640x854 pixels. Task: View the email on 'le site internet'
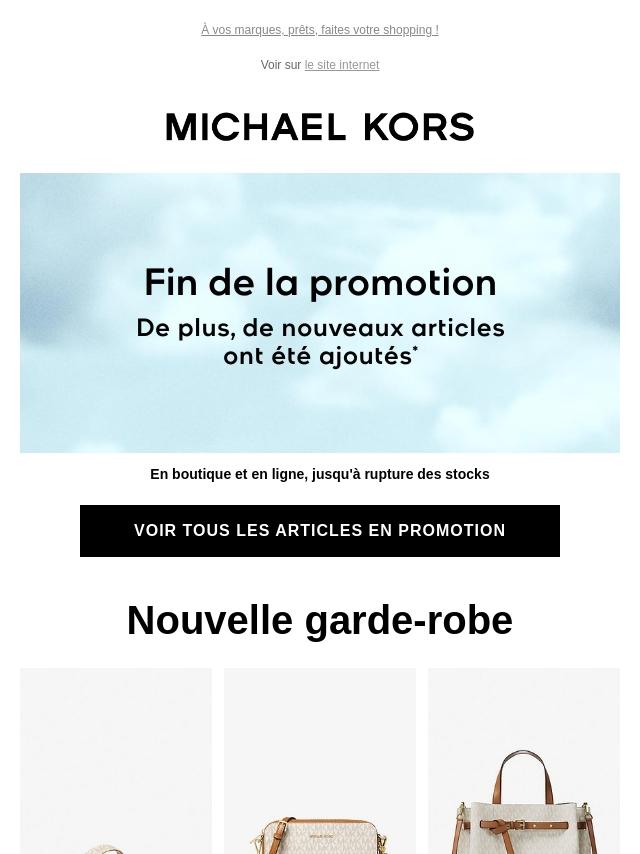pos(341,65)
